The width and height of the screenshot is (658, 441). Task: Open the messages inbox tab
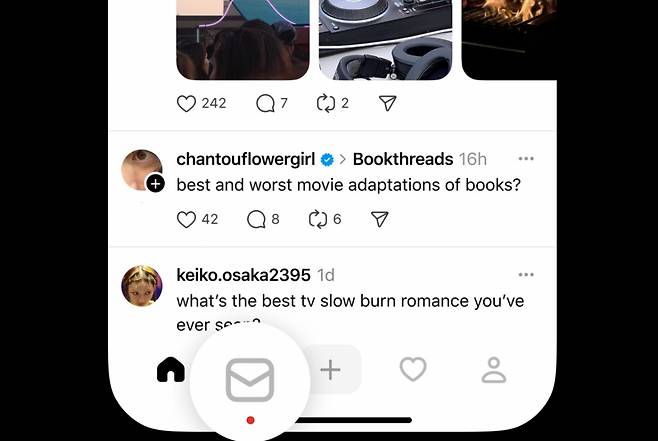[250, 380]
